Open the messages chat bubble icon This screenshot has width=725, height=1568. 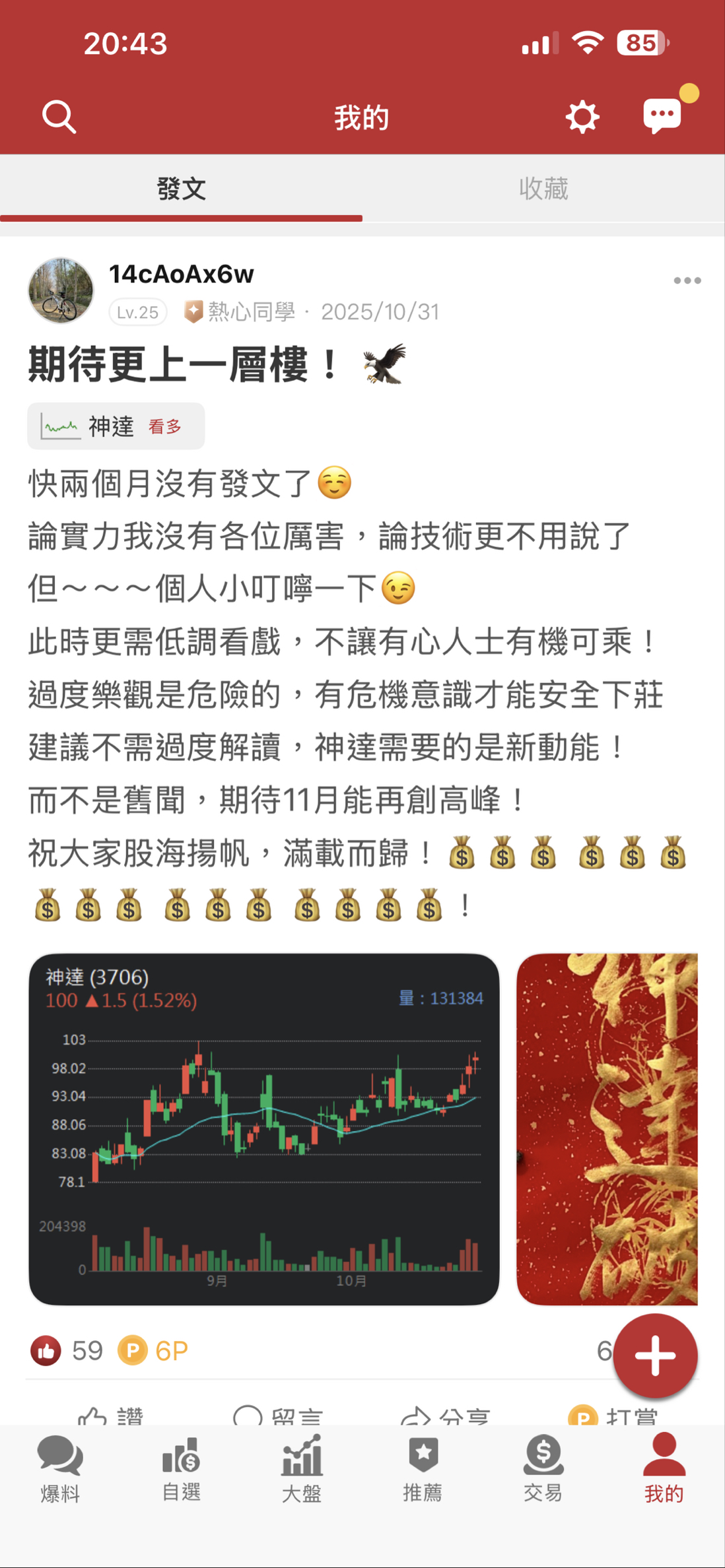[x=662, y=116]
